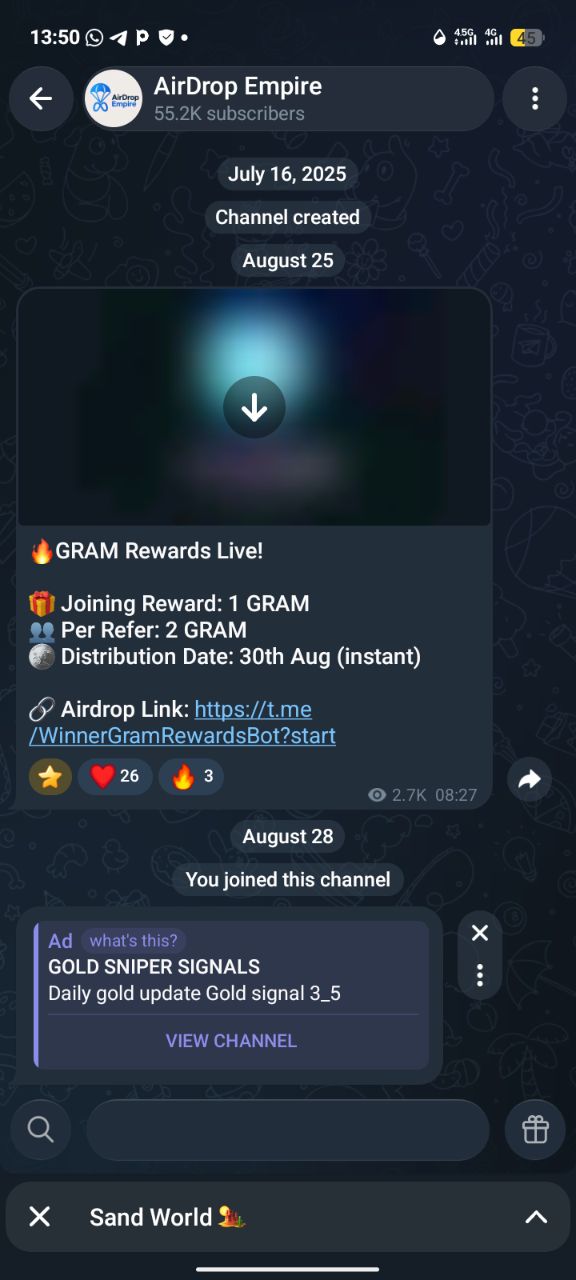
Task: React with the star on GRAM post
Action: tap(50, 776)
